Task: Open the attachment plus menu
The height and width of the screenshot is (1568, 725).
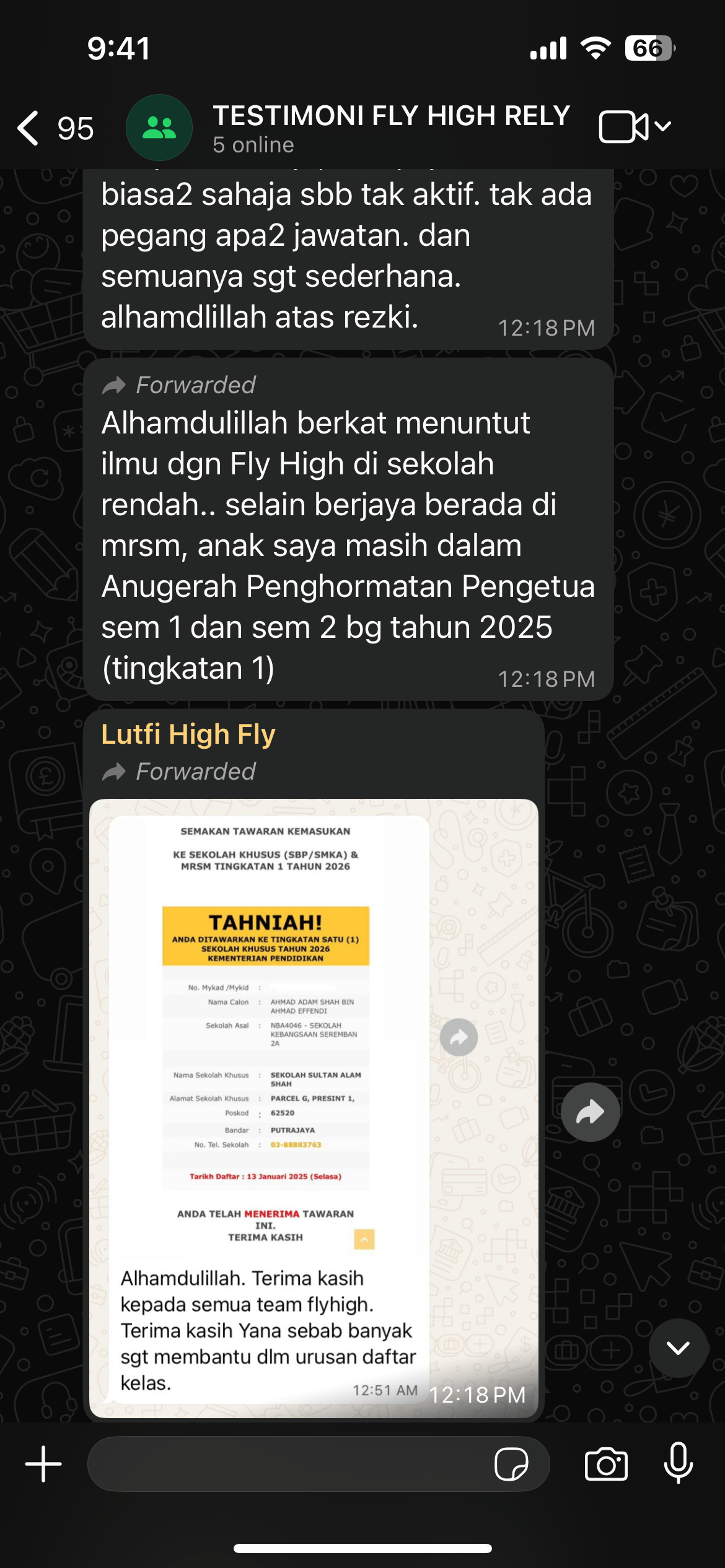Action: point(43,1464)
